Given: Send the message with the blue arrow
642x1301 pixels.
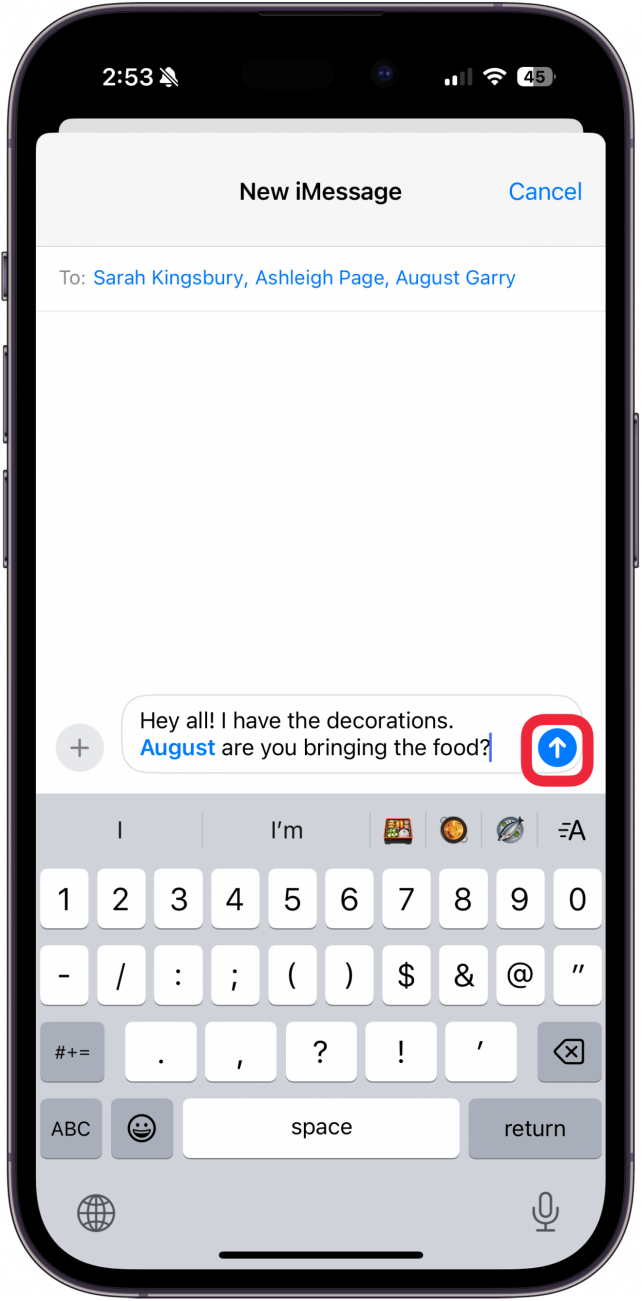Looking at the screenshot, I should [x=558, y=747].
